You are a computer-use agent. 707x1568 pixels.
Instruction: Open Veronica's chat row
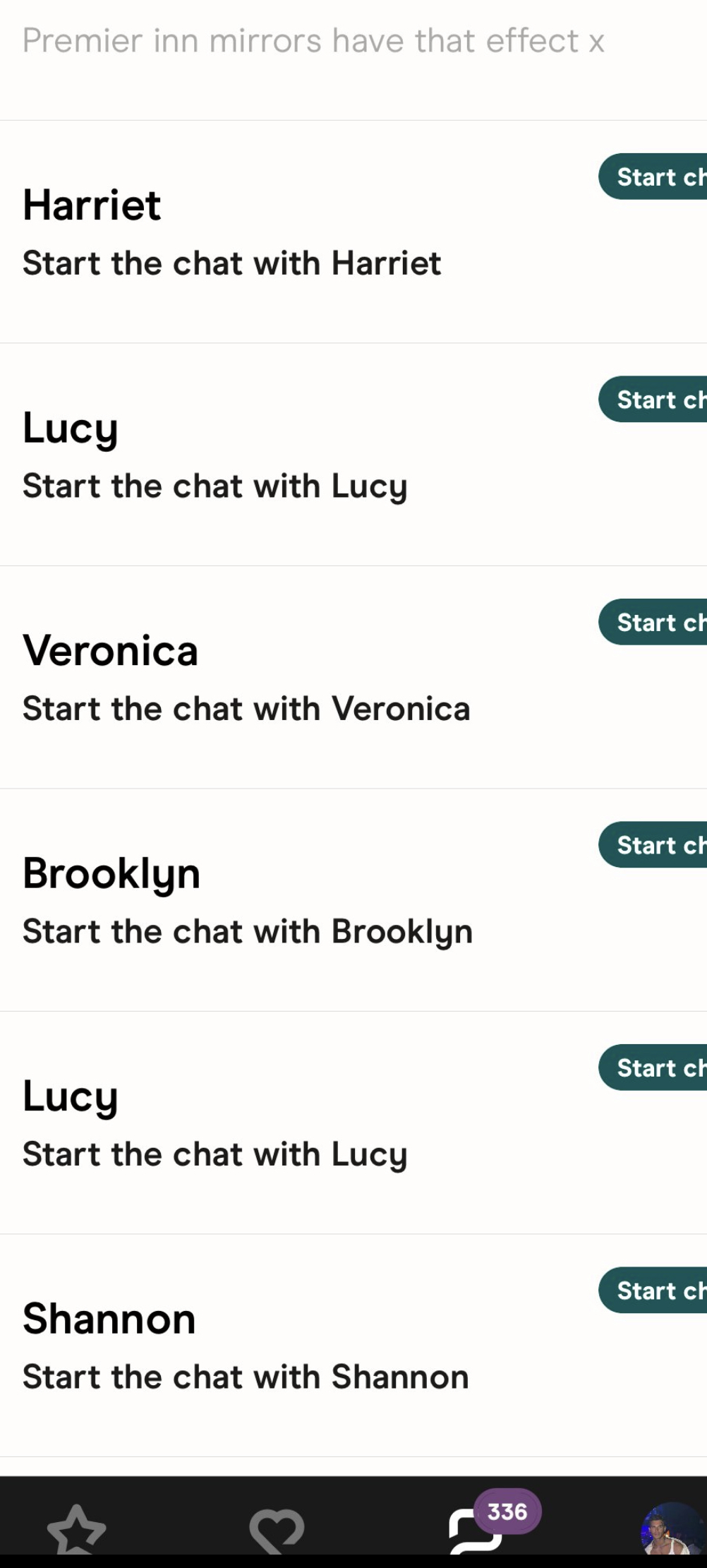pyautogui.click(x=353, y=677)
